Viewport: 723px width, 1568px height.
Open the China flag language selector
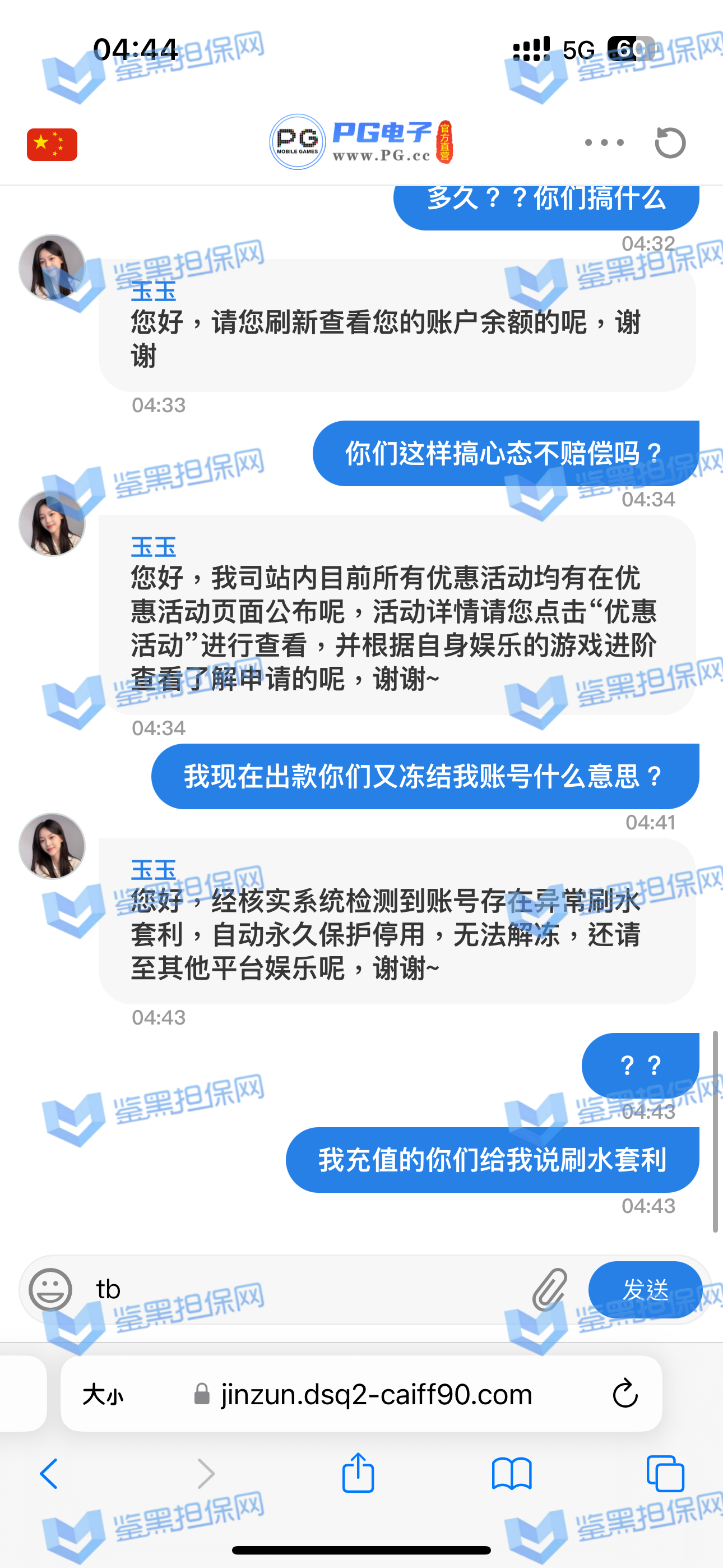coord(52,144)
